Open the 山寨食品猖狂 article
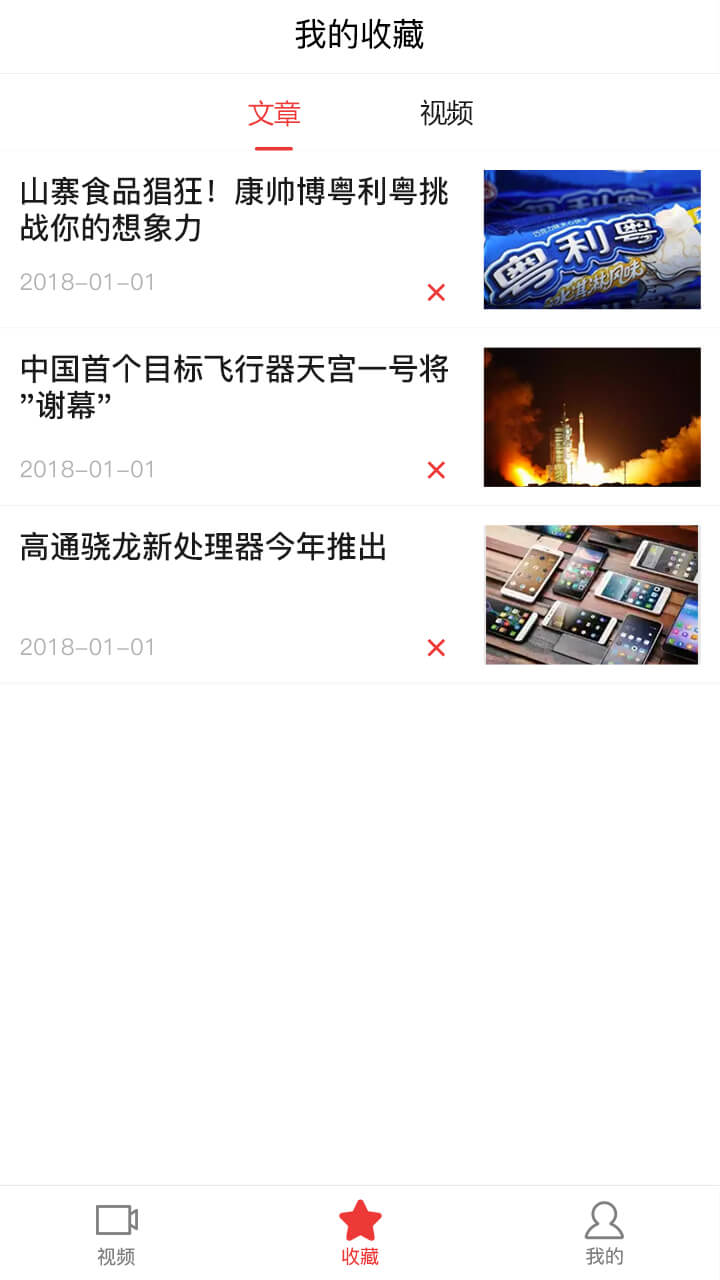 pos(235,210)
